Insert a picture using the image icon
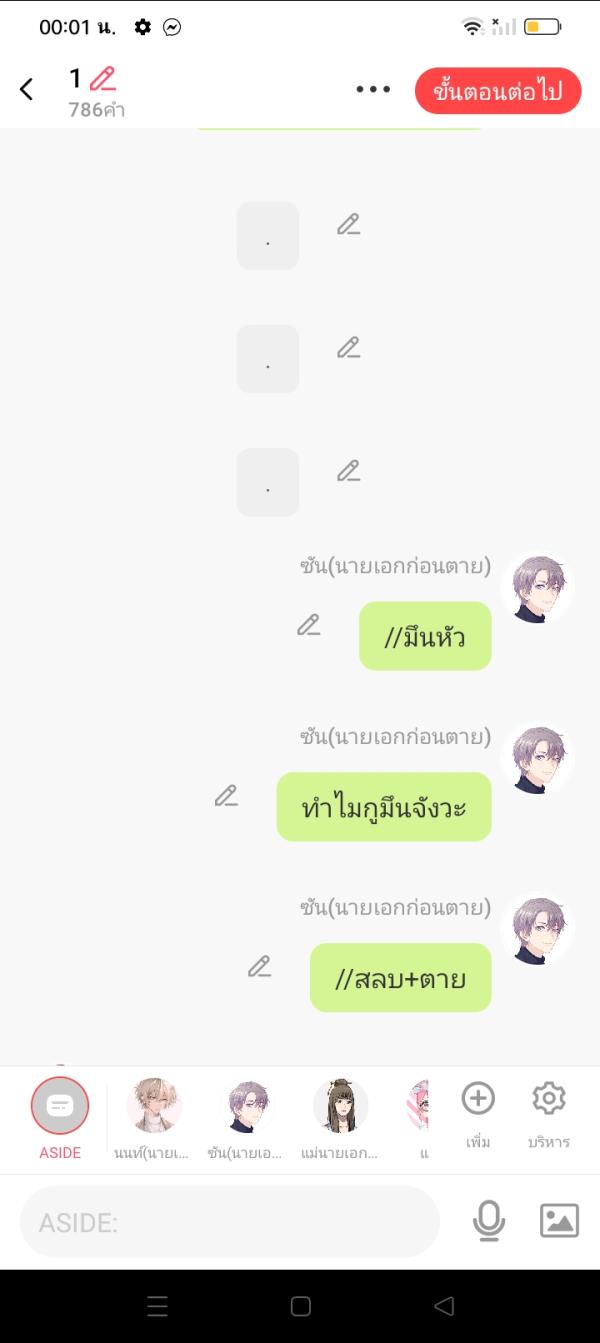The height and width of the screenshot is (1343, 600). (559, 1221)
